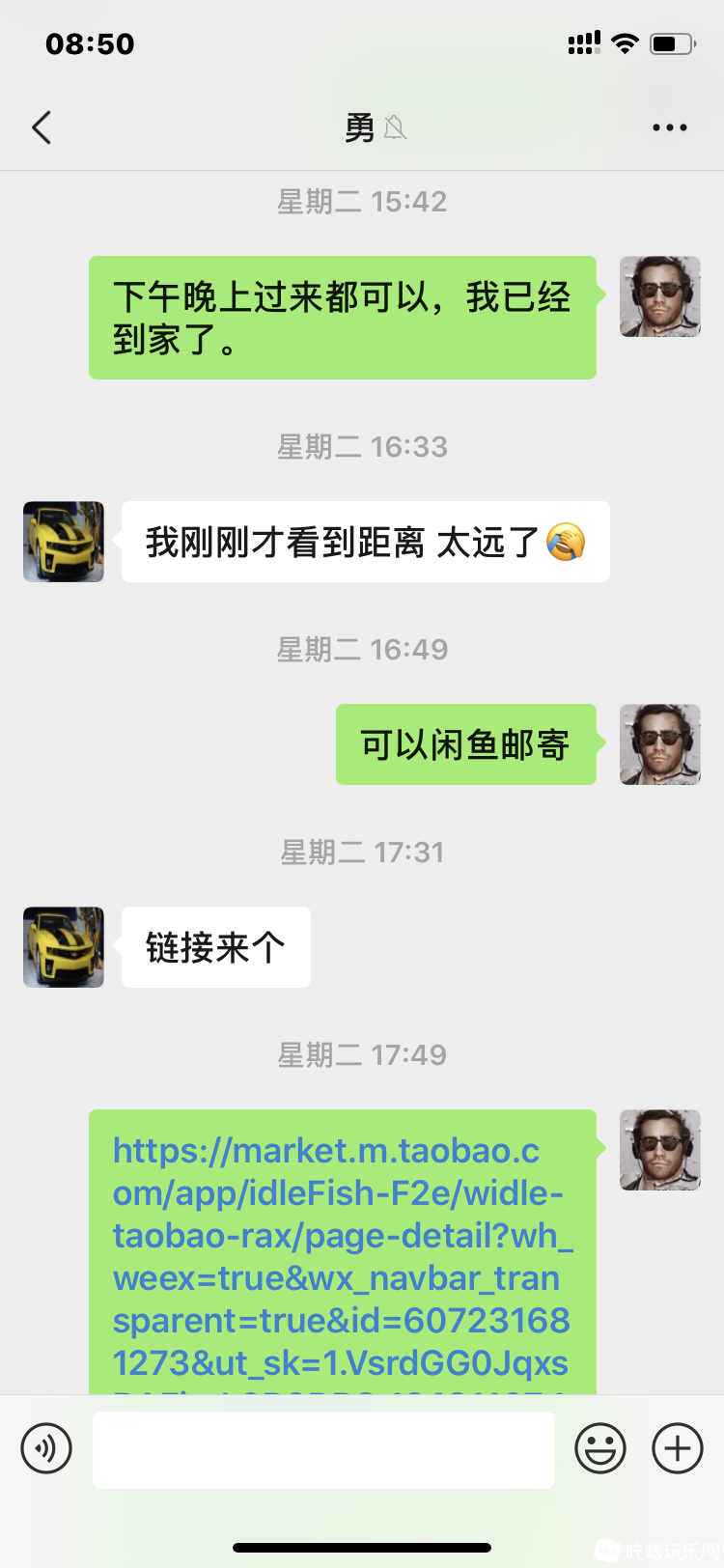The height and width of the screenshot is (1568, 724).
Task: Open the chat info overflow menu
Action: tap(669, 127)
